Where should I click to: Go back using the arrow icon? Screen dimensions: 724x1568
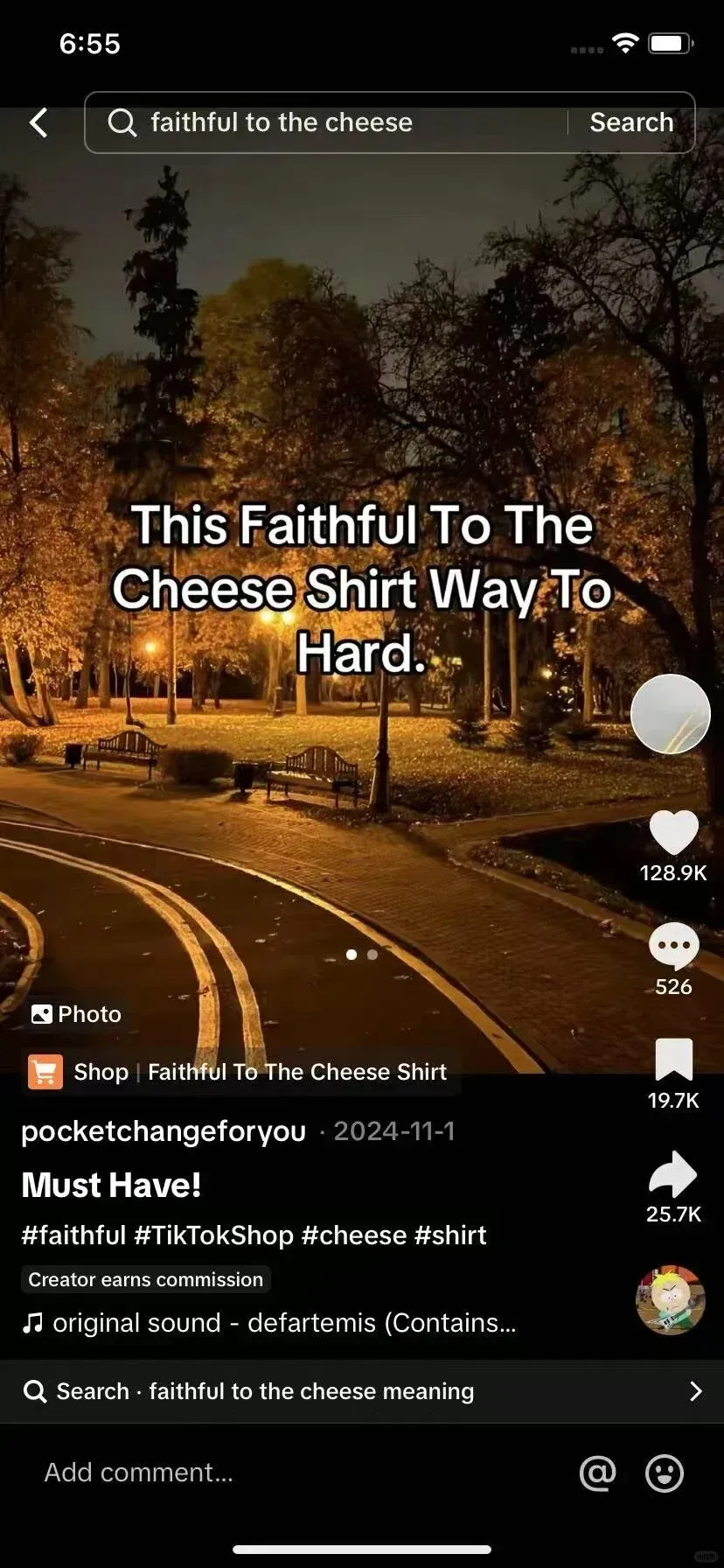pos(38,122)
